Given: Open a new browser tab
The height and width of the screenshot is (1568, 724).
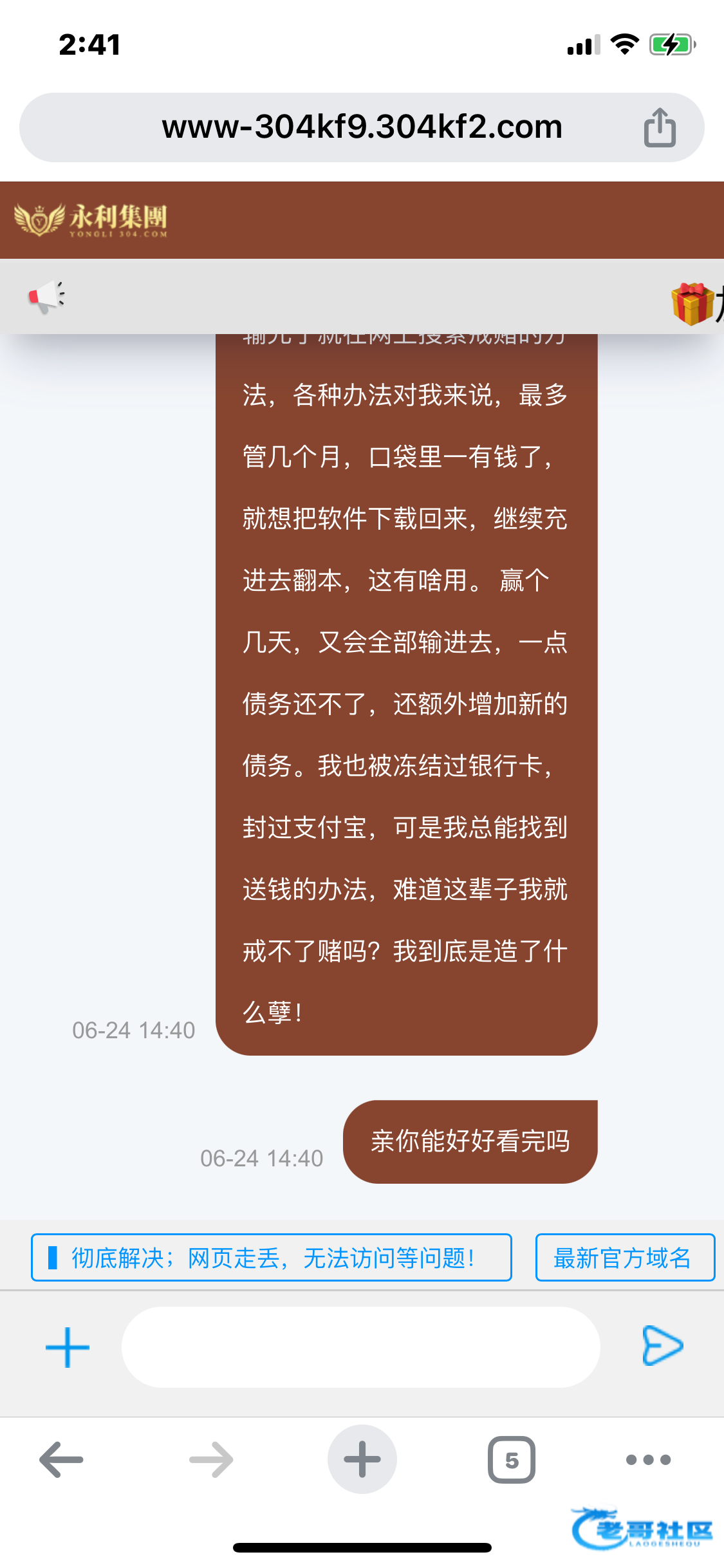Looking at the screenshot, I should [362, 1459].
